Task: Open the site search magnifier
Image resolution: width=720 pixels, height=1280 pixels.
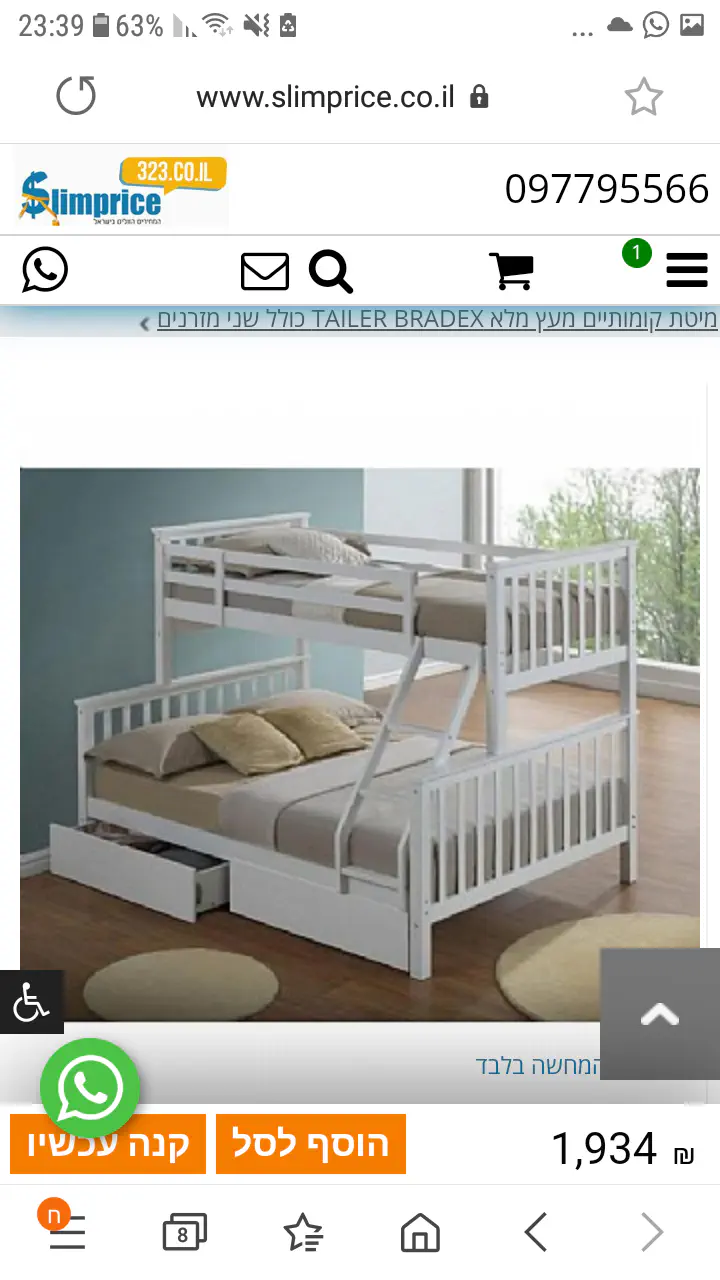Action: coord(331,271)
